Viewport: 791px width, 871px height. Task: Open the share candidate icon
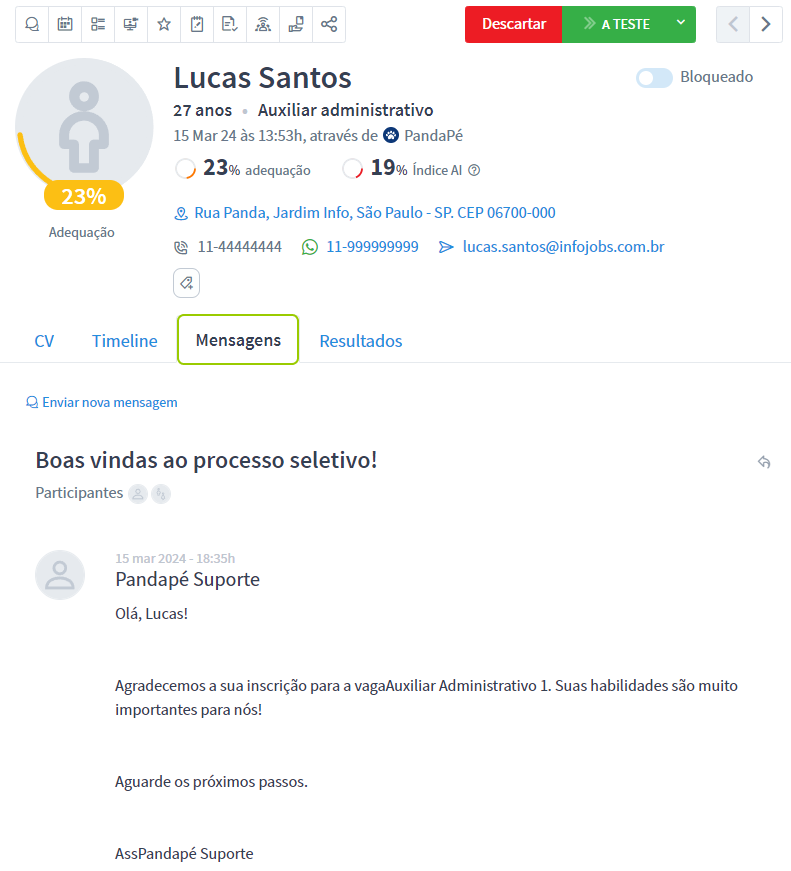[x=328, y=24]
